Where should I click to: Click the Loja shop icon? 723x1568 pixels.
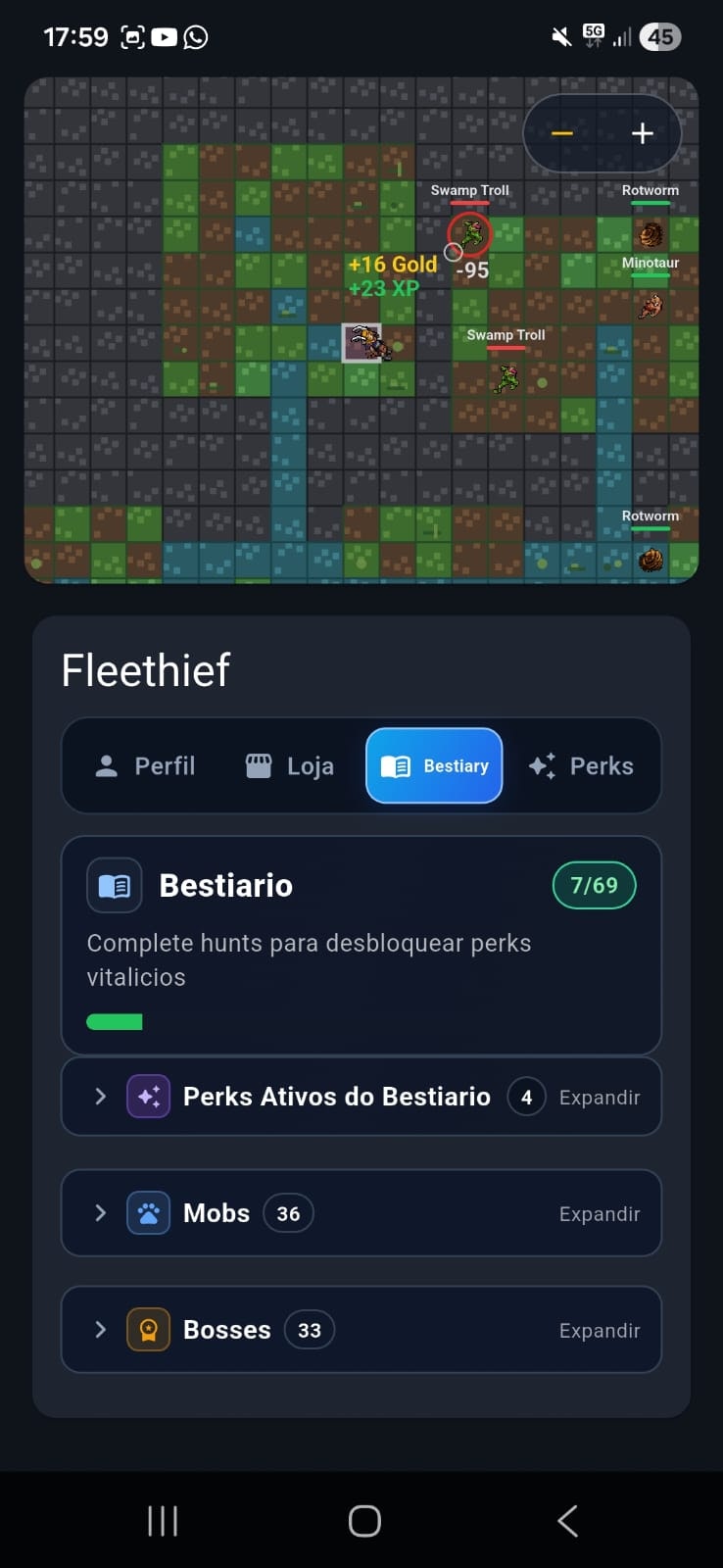pyautogui.click(x=258, y=765)
